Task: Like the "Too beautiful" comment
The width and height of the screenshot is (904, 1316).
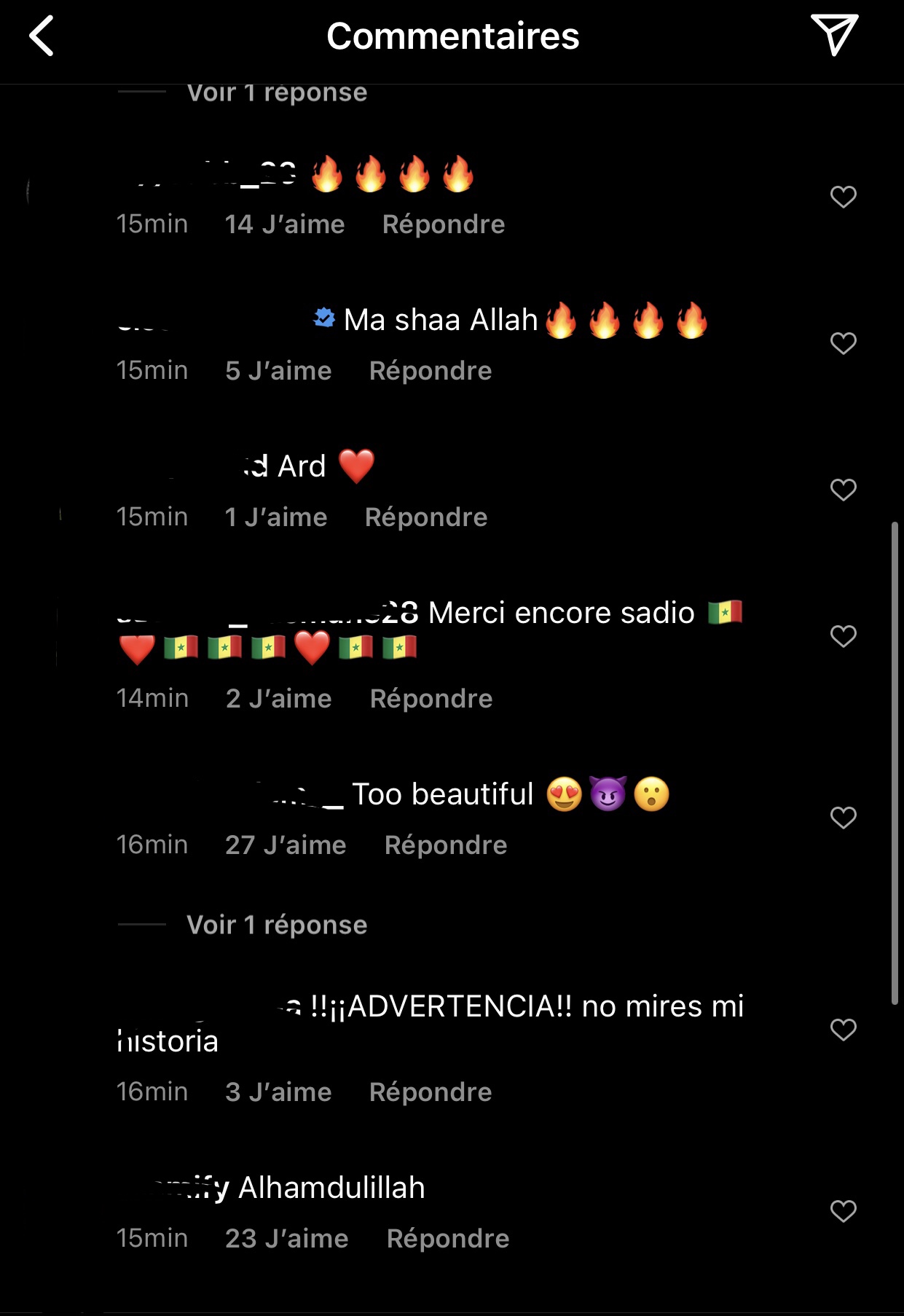Action: click(843, 818)
